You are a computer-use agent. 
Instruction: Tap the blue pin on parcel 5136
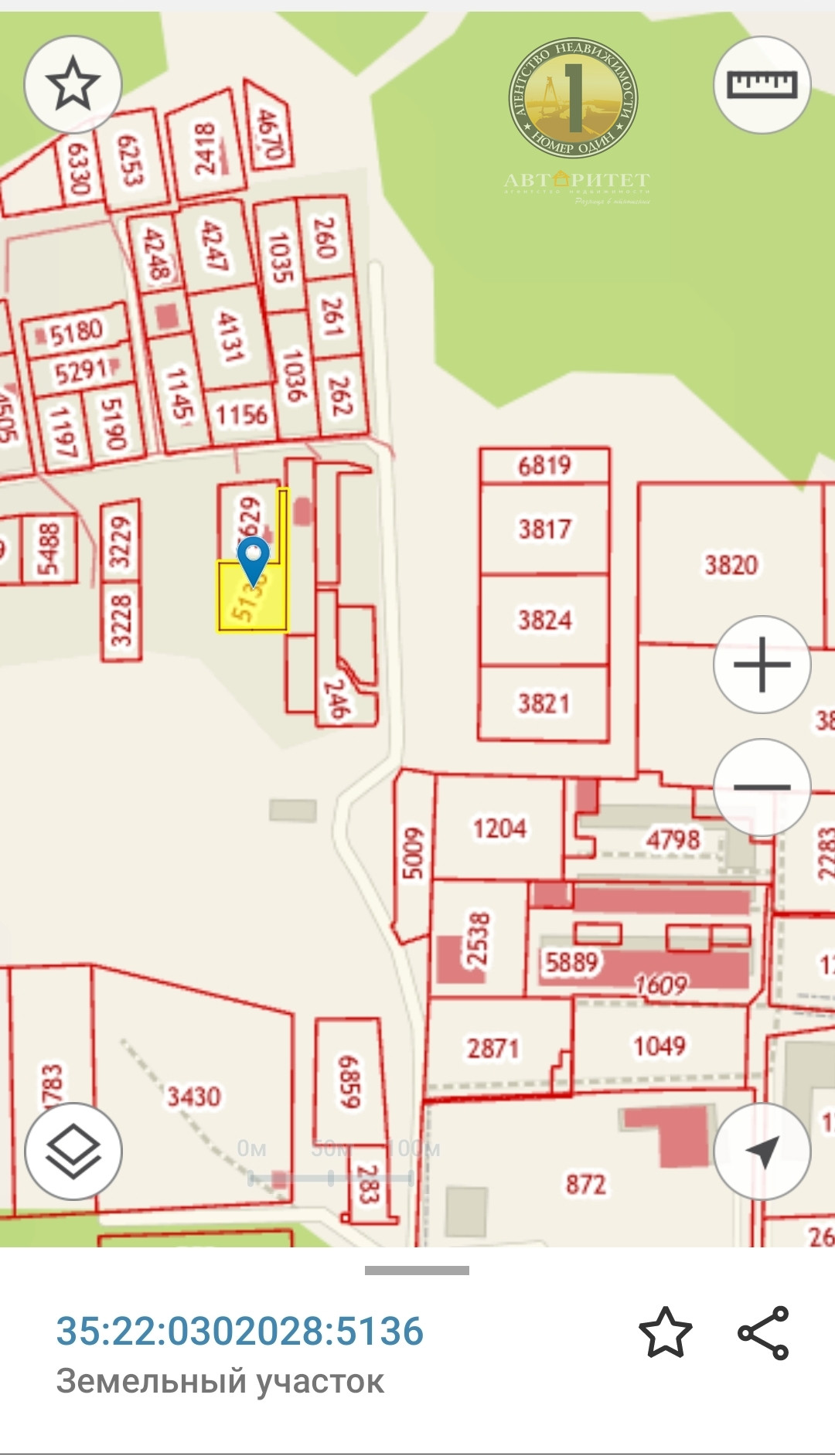[x=253, y=559]
